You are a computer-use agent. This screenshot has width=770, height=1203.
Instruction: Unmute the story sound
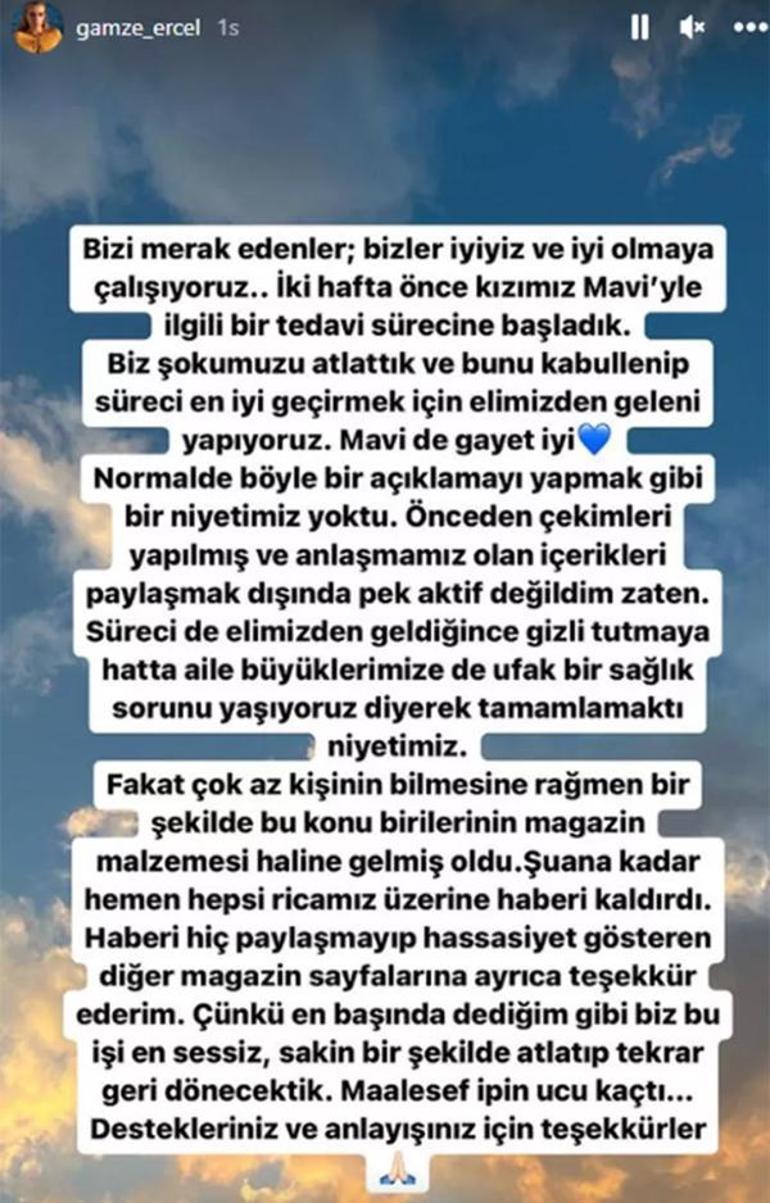692,28
